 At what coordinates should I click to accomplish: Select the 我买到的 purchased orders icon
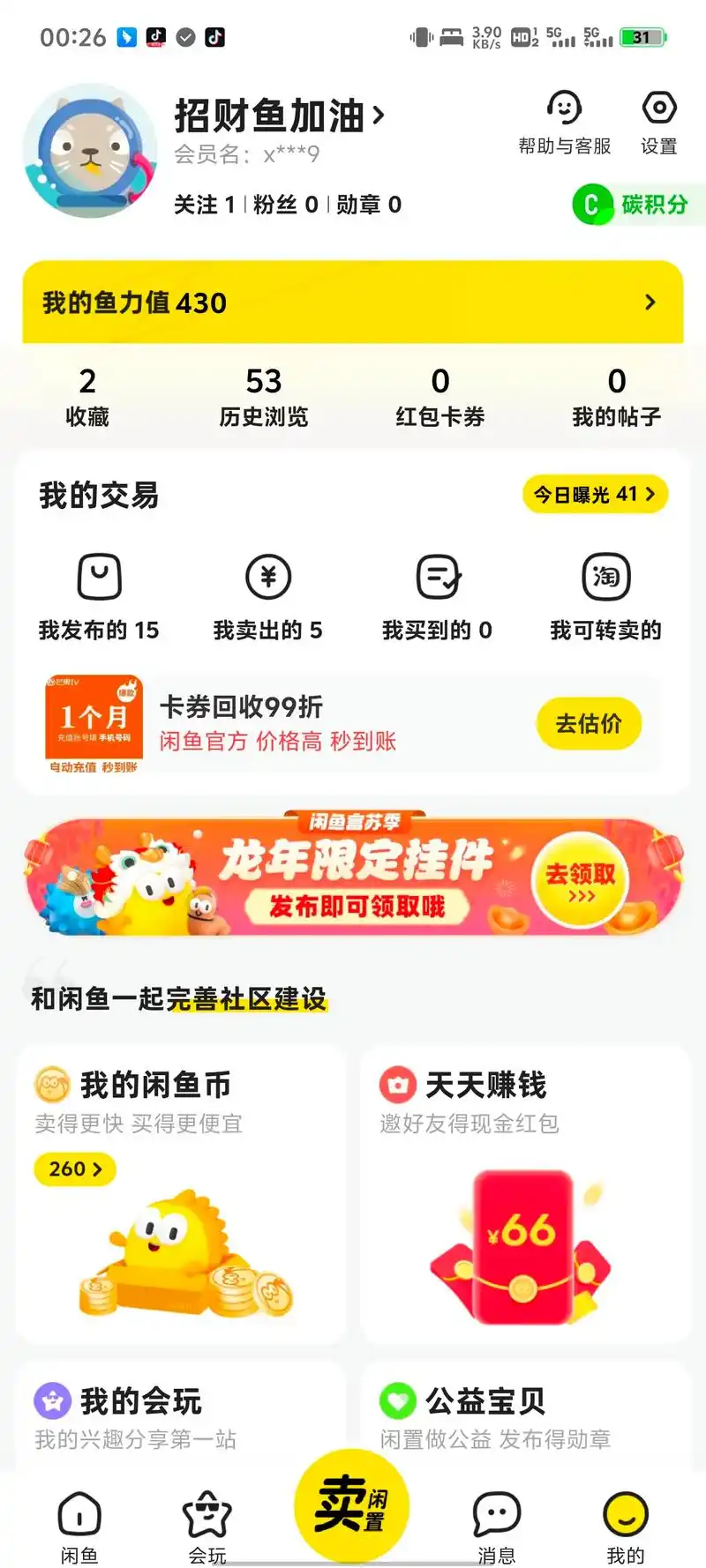click(437, 577)
